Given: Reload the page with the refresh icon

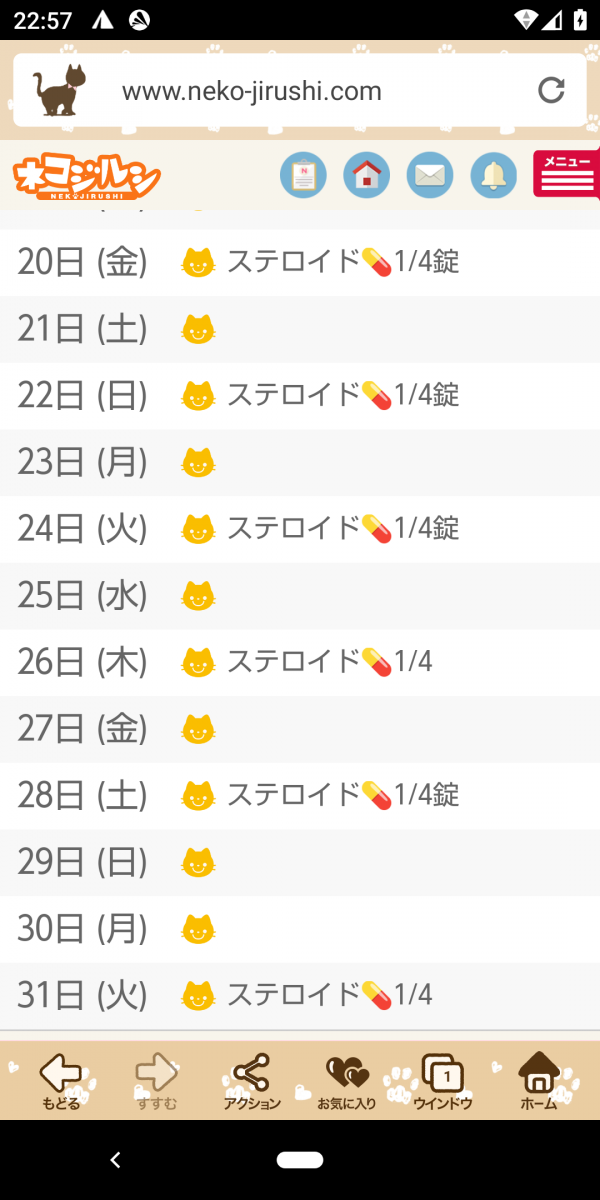Looking at the screenshot, I should [x=551, y=91].
